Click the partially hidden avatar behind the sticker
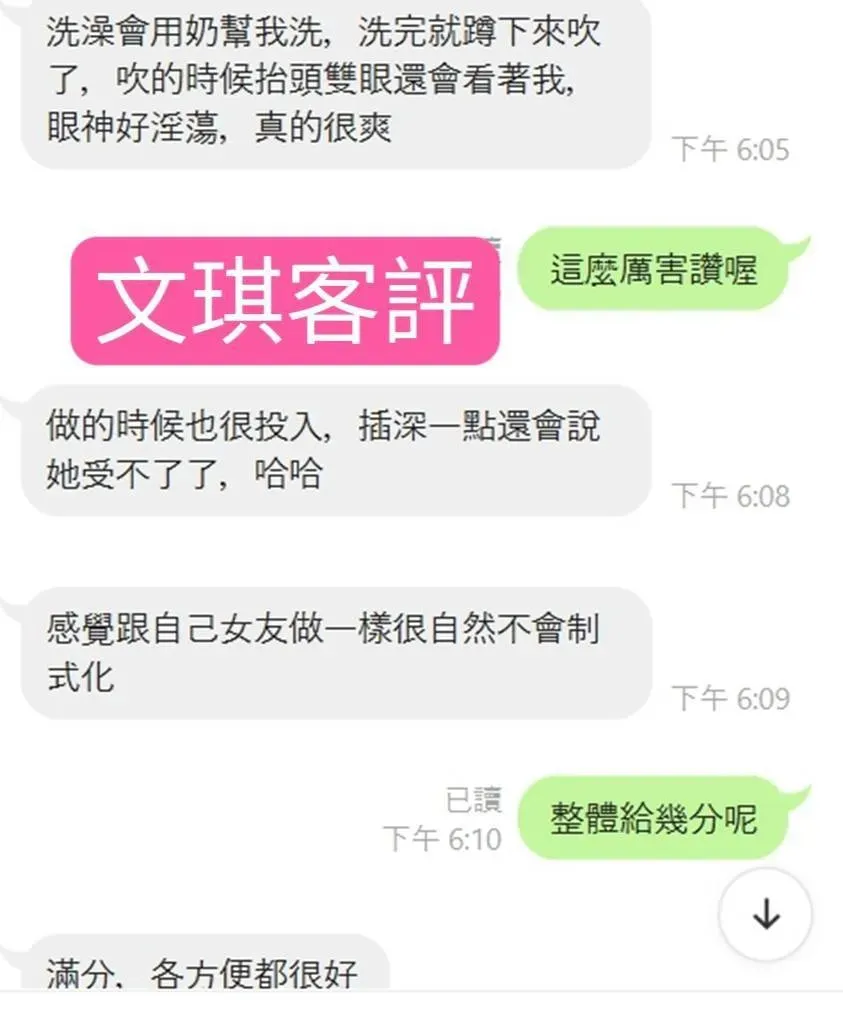Screen dimensions: 843x1024 [497, 240]
